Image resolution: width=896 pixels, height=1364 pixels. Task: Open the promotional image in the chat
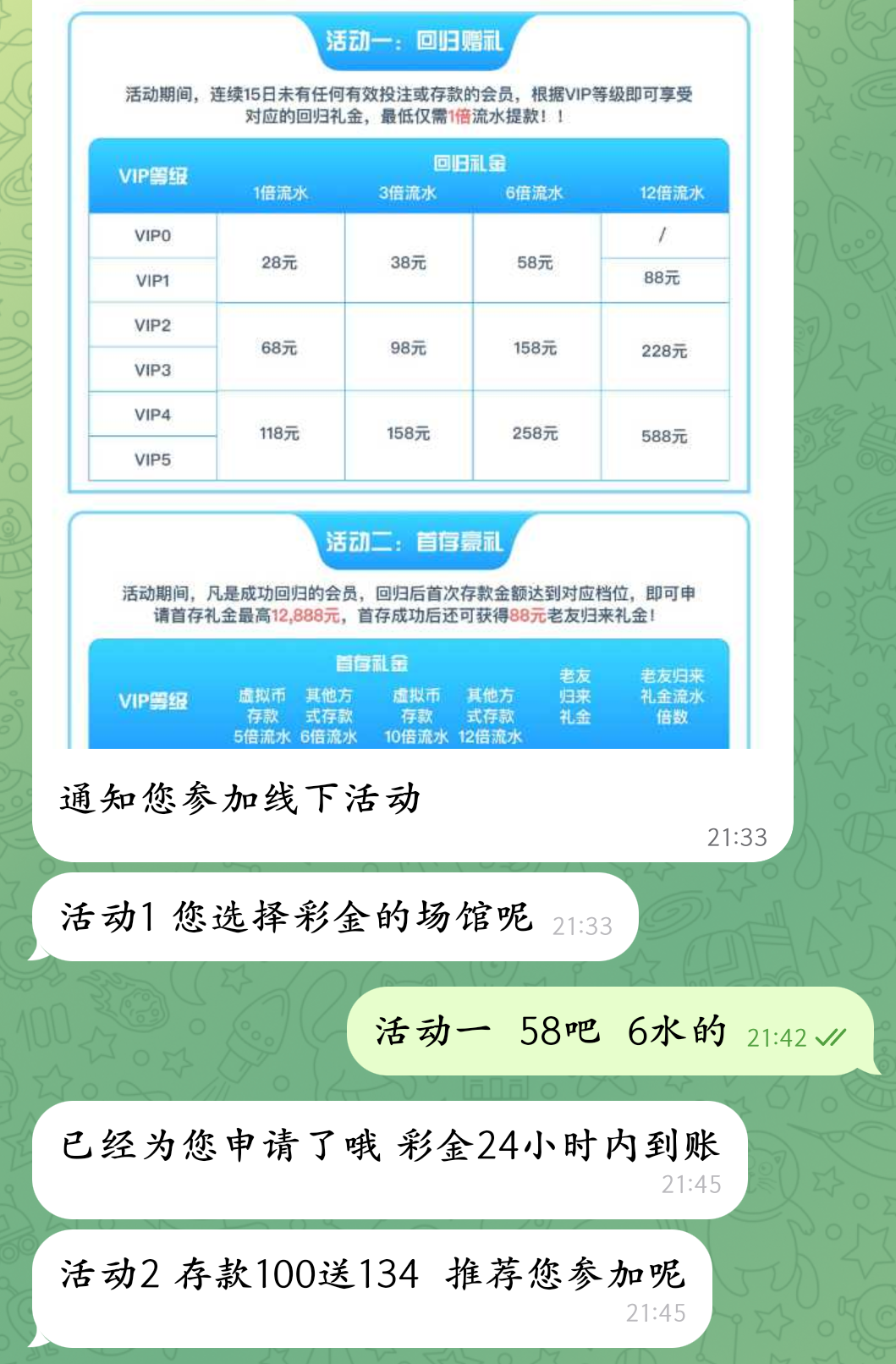pos(410,372)
